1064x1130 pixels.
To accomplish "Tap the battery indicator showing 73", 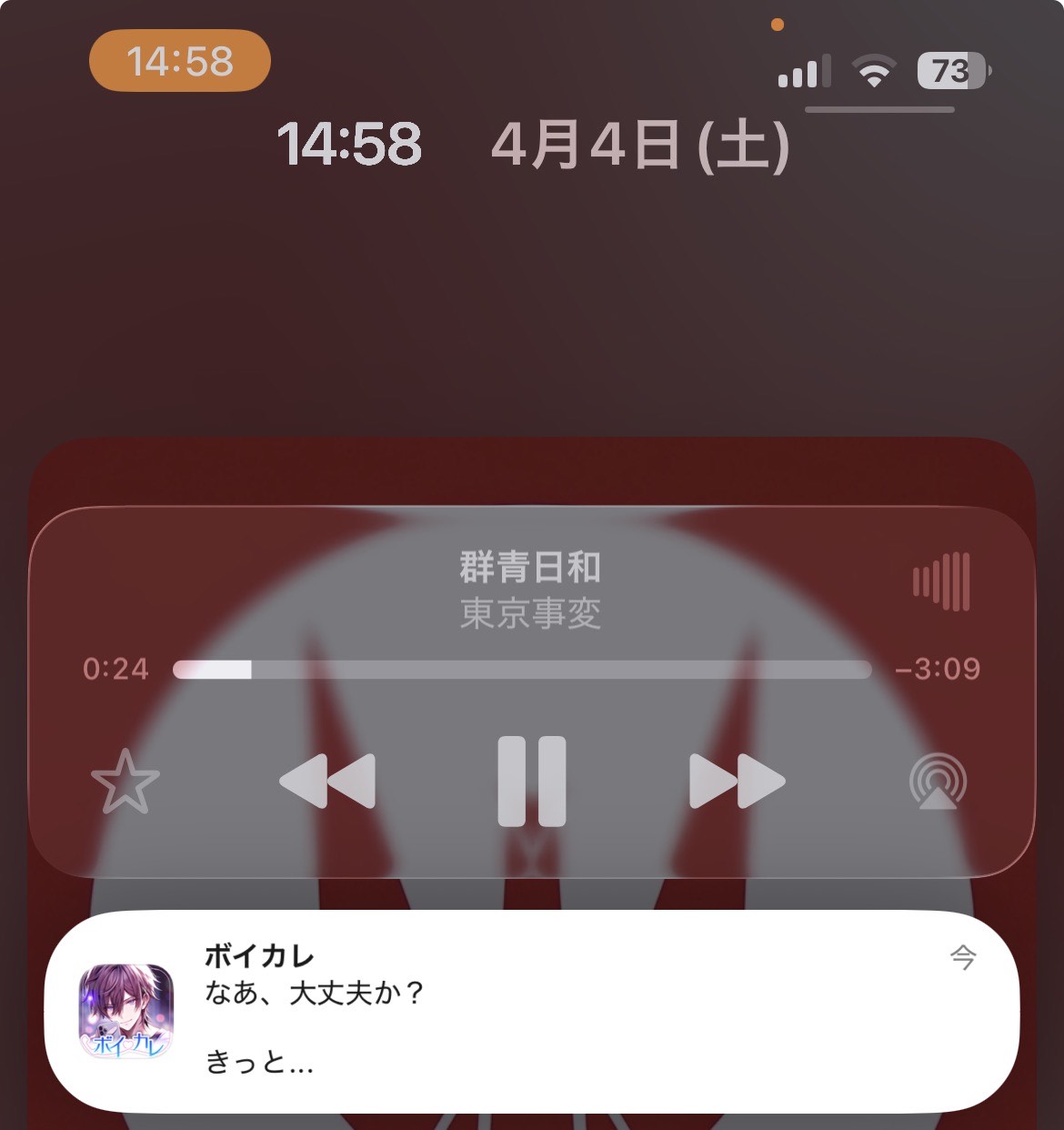I will point(949,70).
